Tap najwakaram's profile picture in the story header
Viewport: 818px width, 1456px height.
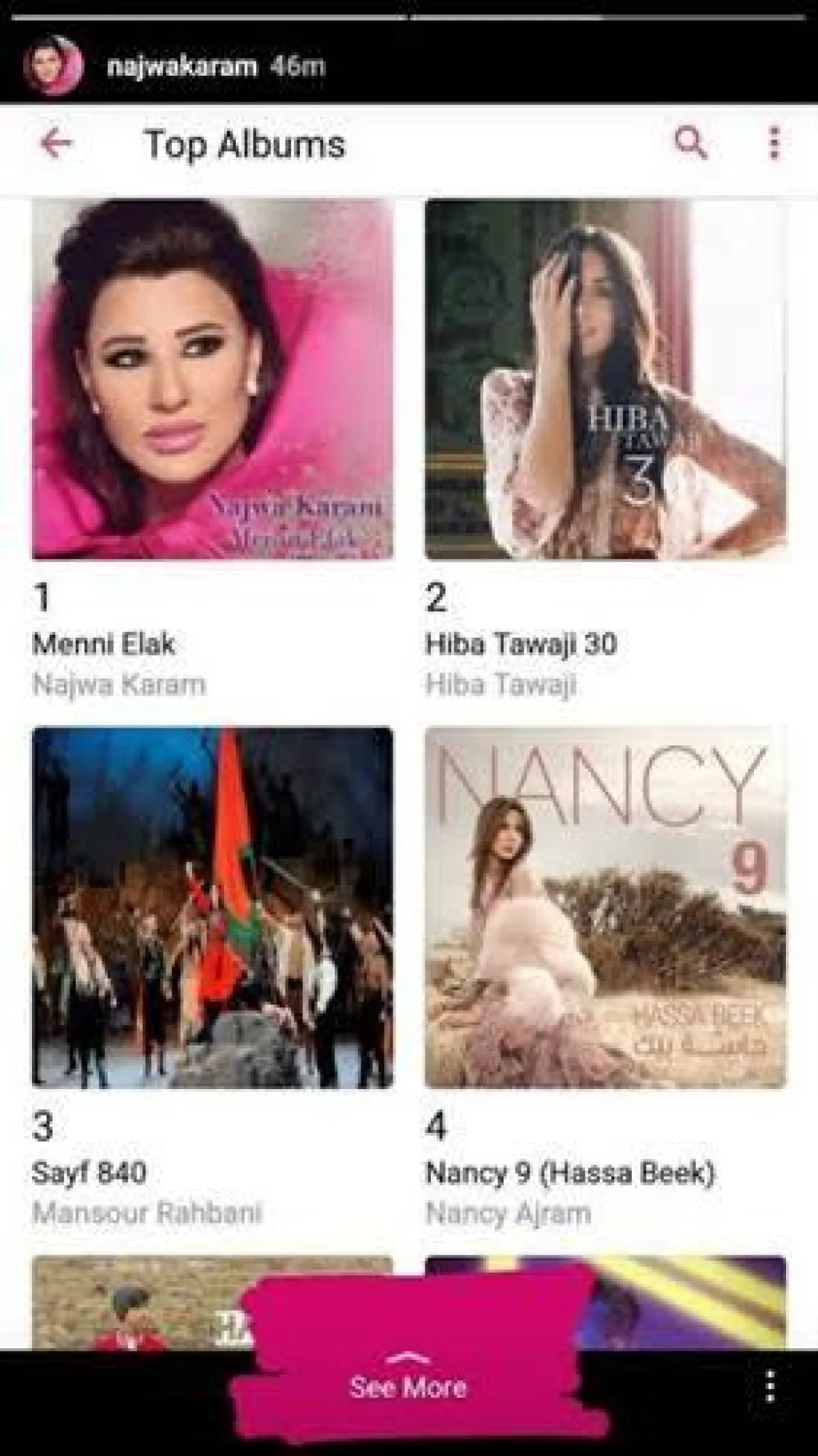tap(53, 66)
